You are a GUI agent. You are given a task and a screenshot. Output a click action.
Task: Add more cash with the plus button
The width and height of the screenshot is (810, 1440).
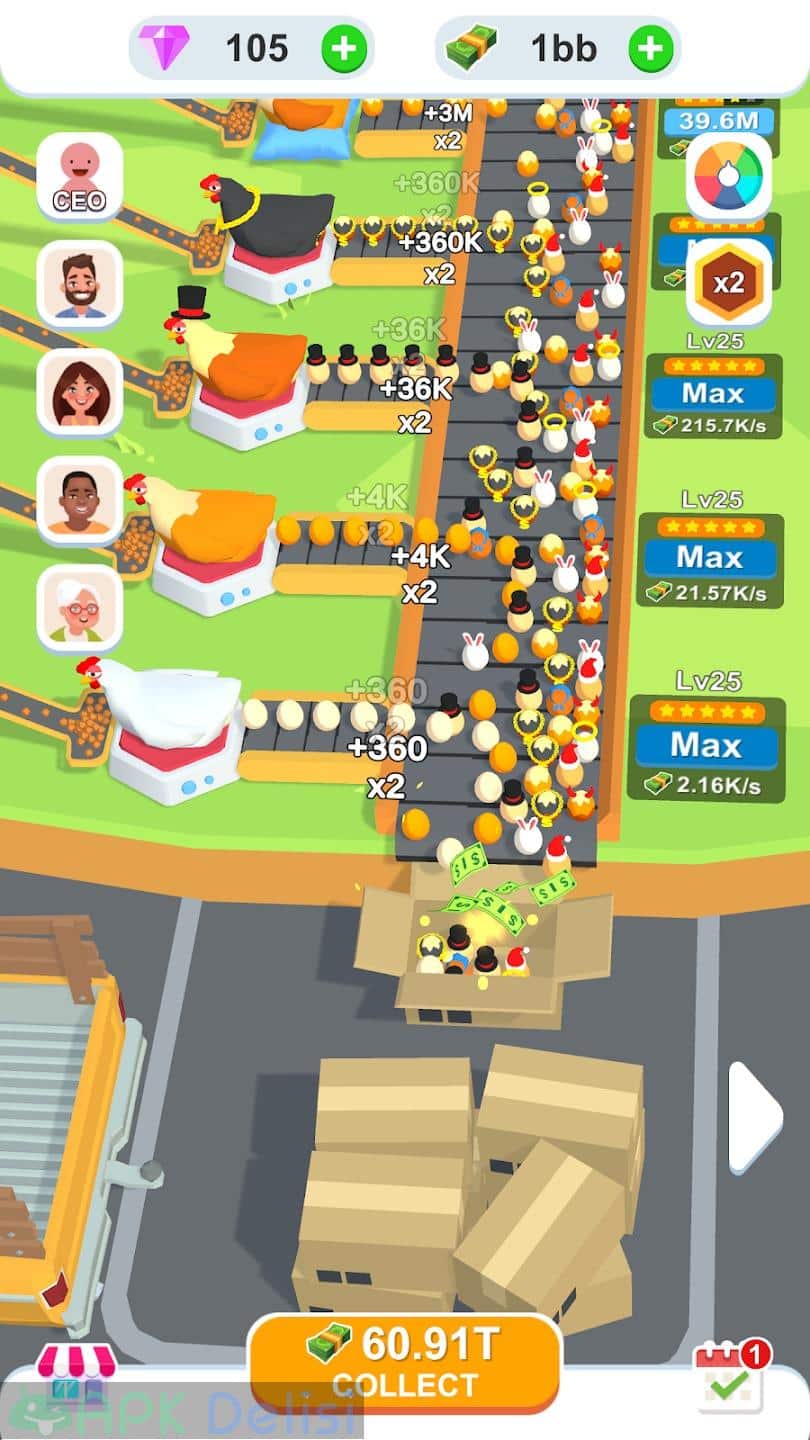click(x=650, y=48)
